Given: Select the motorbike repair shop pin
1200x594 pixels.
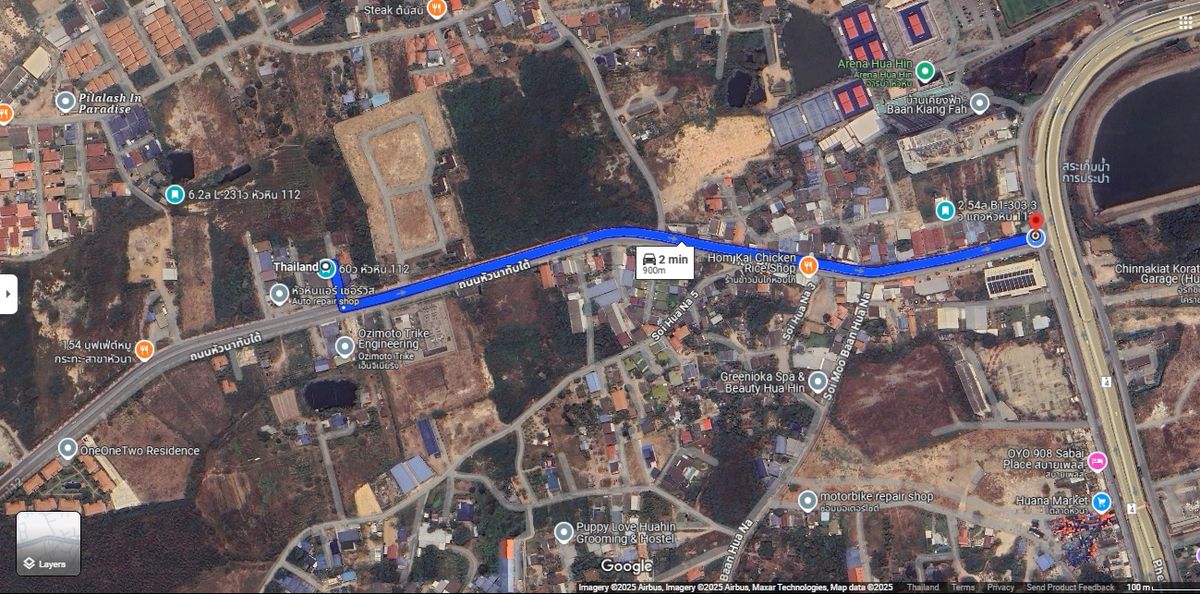Looking at the screenshot, I should click(807, 500).
